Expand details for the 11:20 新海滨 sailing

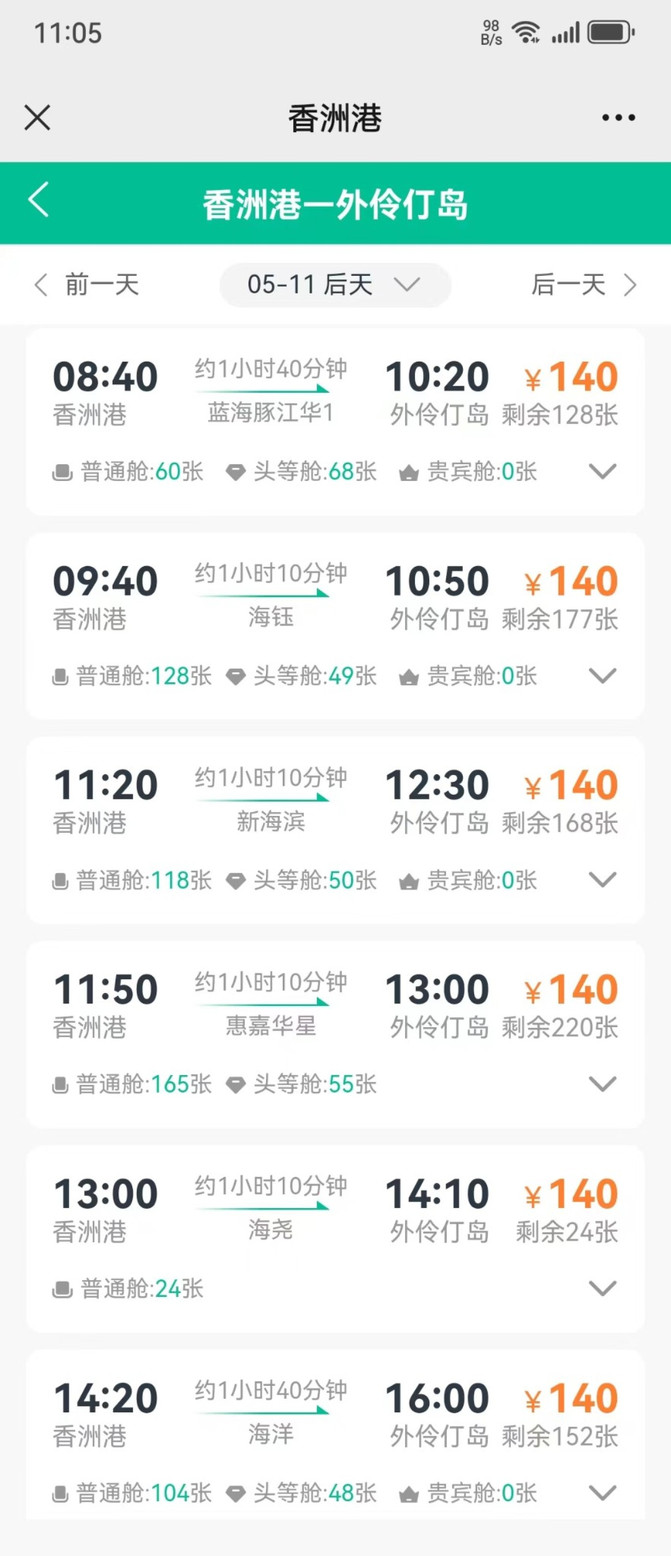coord(602,879)
